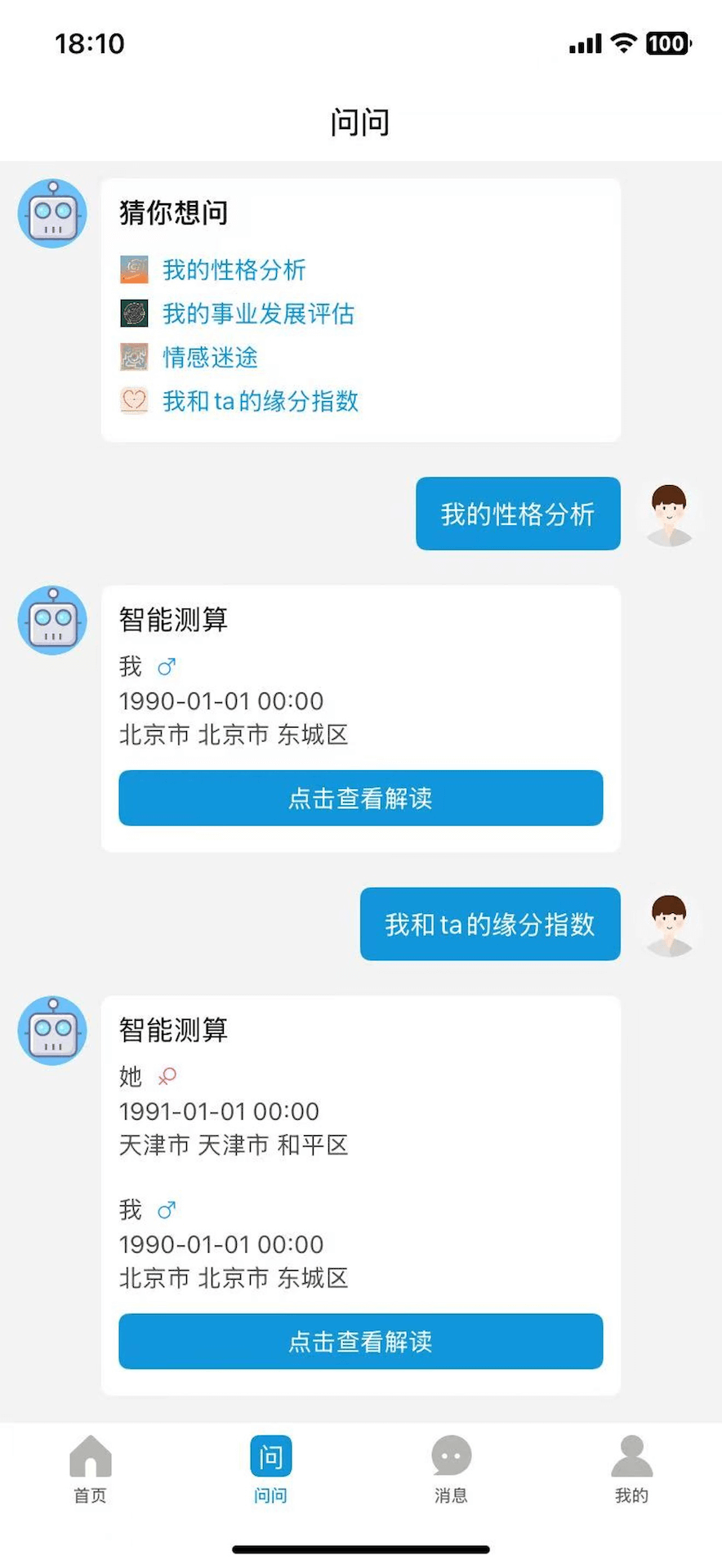Image resolution: width=722 pixels, height=1568 pixels.
Task: Click the 我和ta的缘分指数 sent message bubble
Action: pos(489,923)
